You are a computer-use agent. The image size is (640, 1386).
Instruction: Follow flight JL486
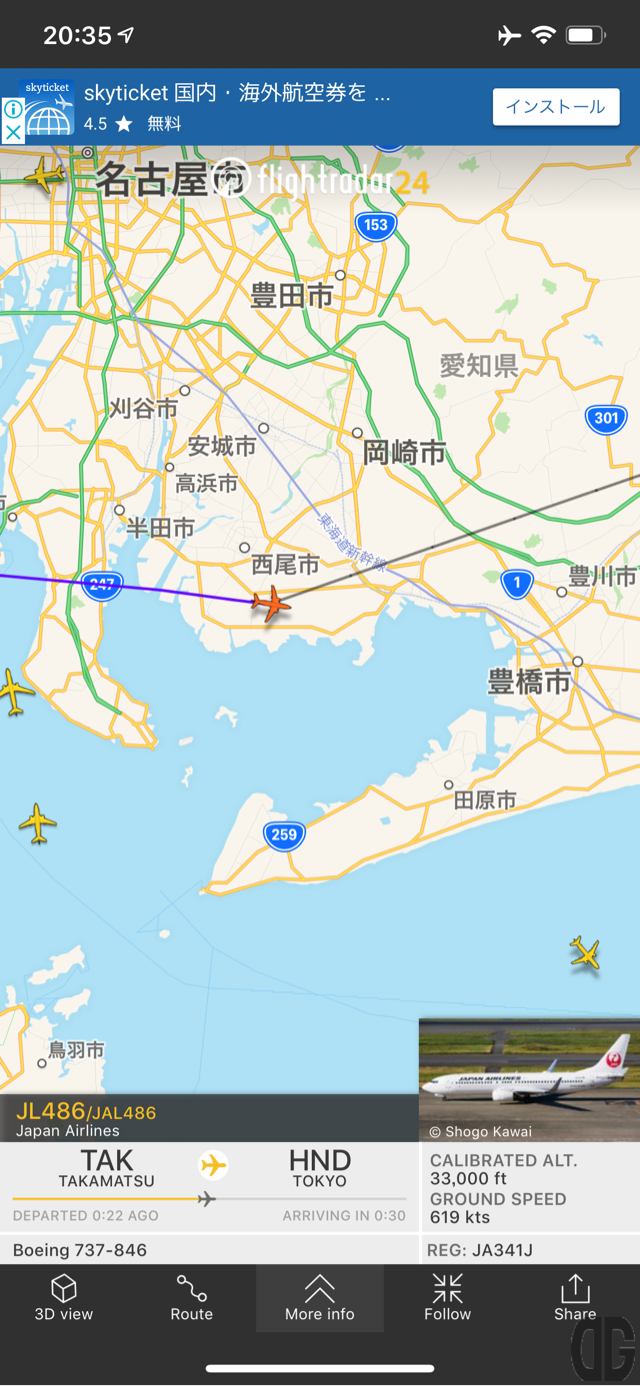coord(447,1298)
